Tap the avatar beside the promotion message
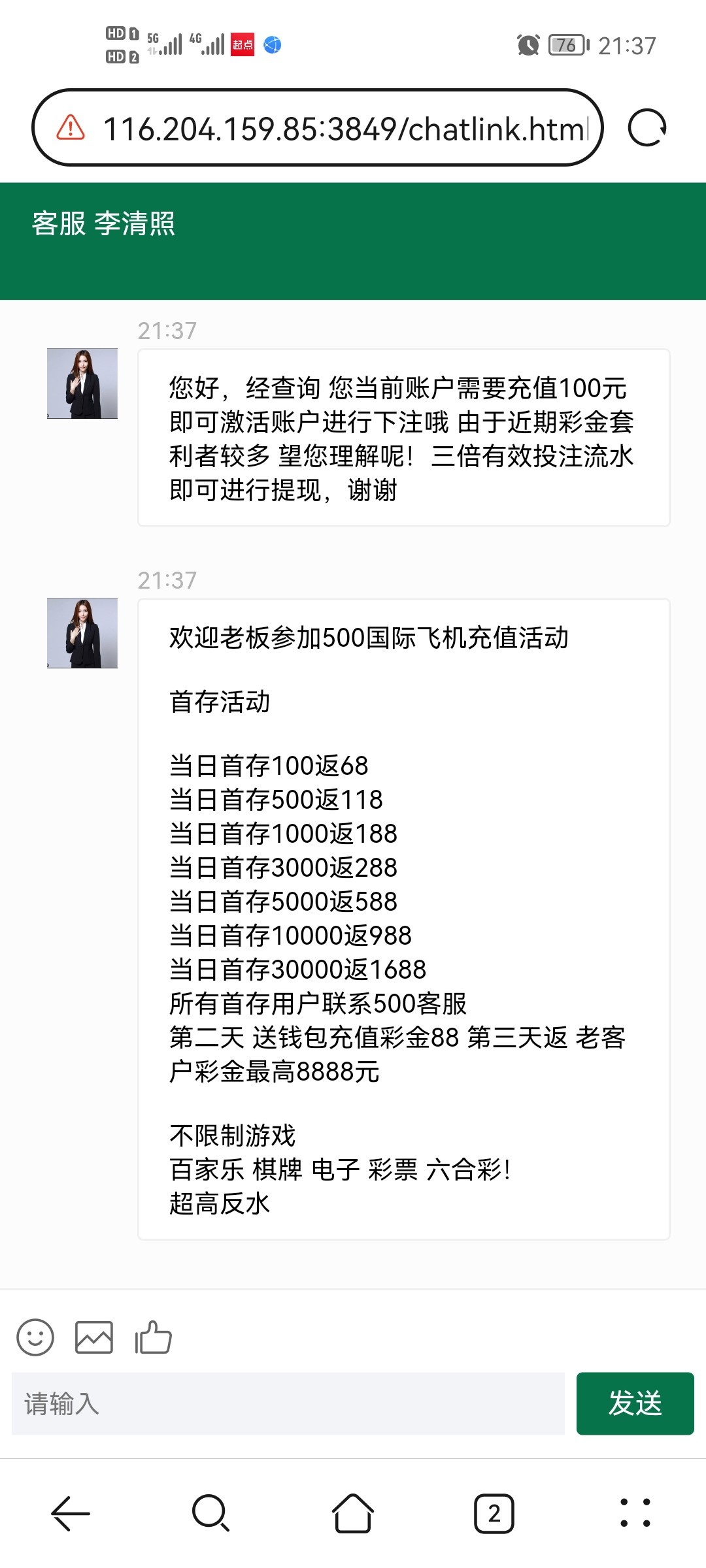This screenshot has width=706, height=1568. (83, 634)
